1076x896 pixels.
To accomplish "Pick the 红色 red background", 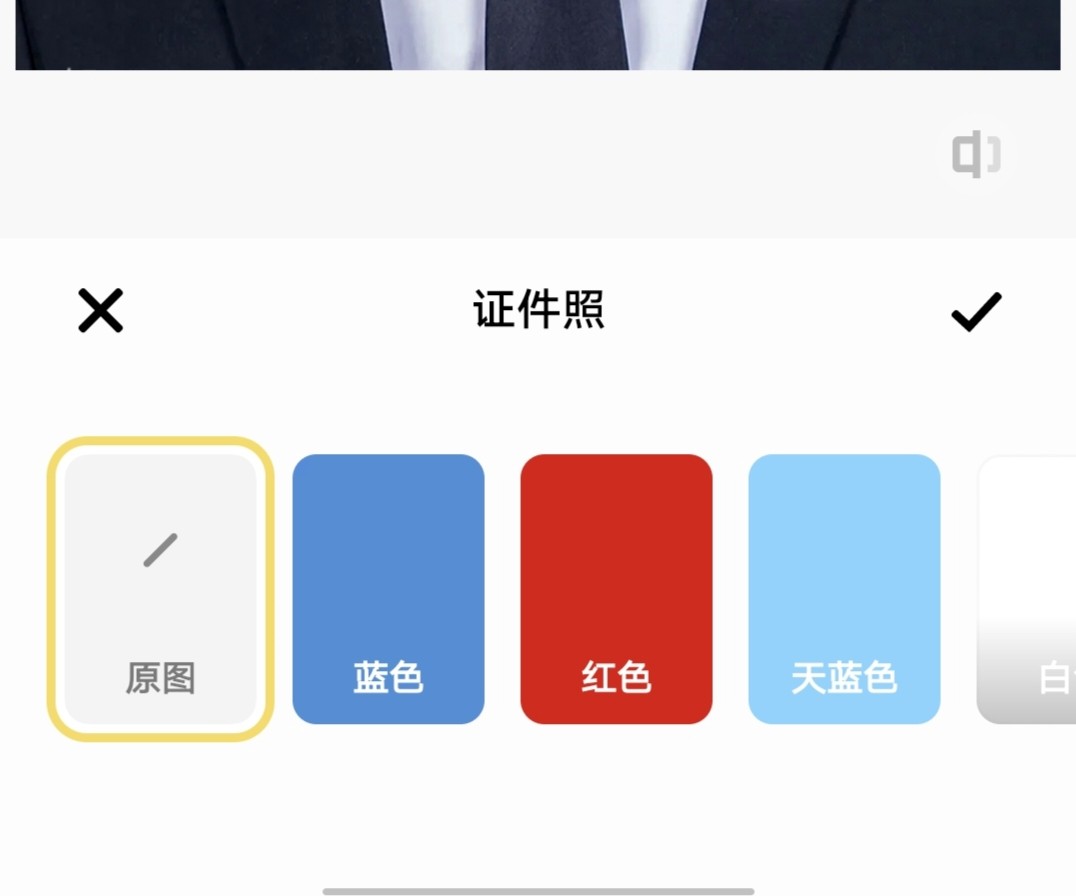I will point(616,589).
